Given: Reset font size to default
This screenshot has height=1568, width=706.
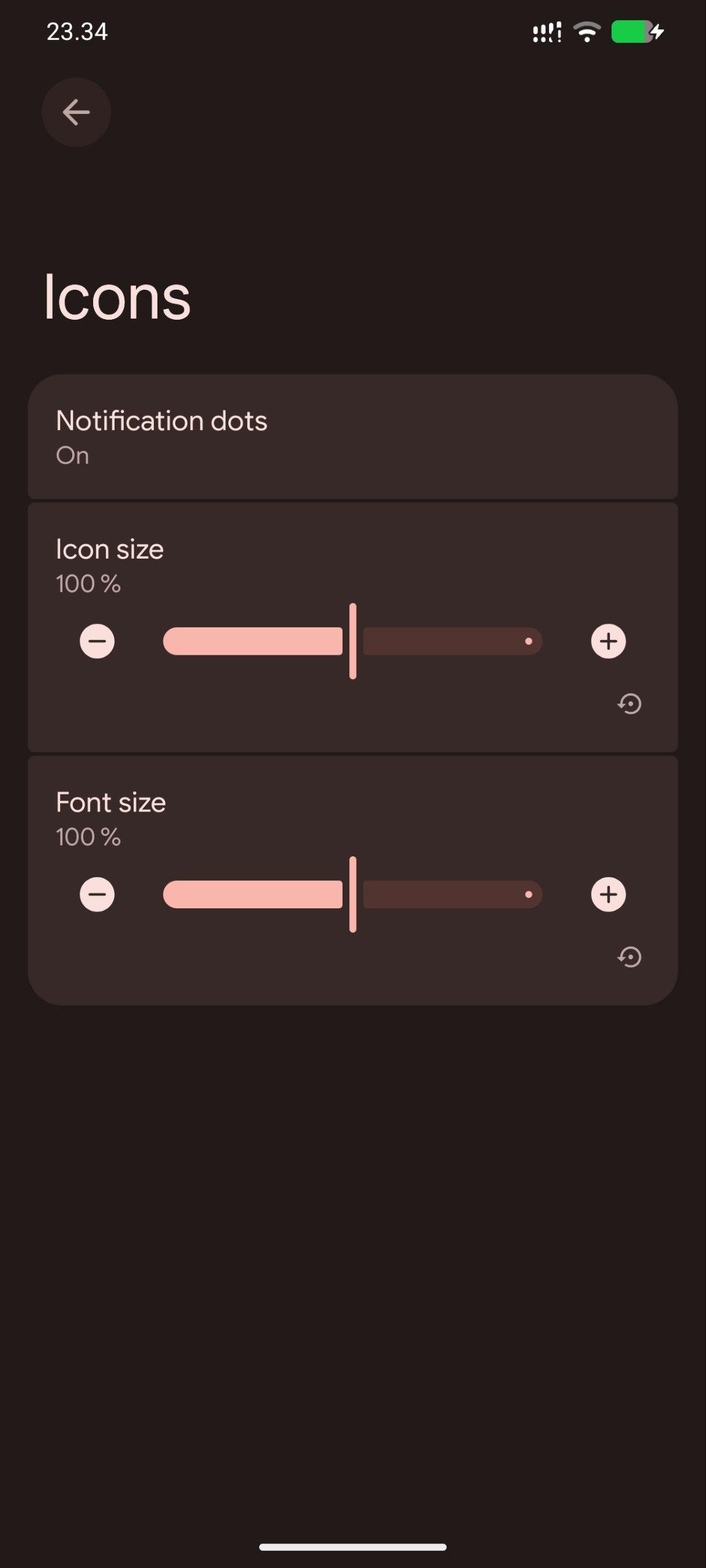Looking at the screenshot, I should coord(629,957).
